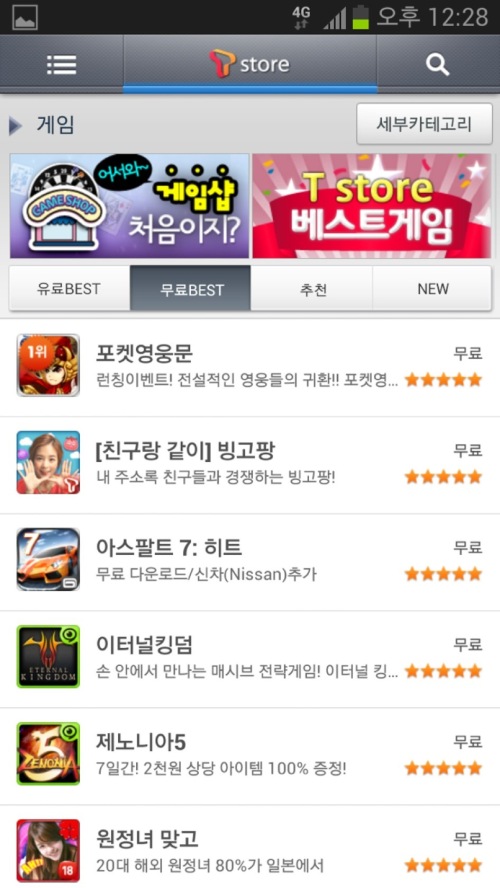The height and width of the screenshot is (888, 500).
Task: View 아스팔트 7: 히트 details
Action: tap(250, 562)
